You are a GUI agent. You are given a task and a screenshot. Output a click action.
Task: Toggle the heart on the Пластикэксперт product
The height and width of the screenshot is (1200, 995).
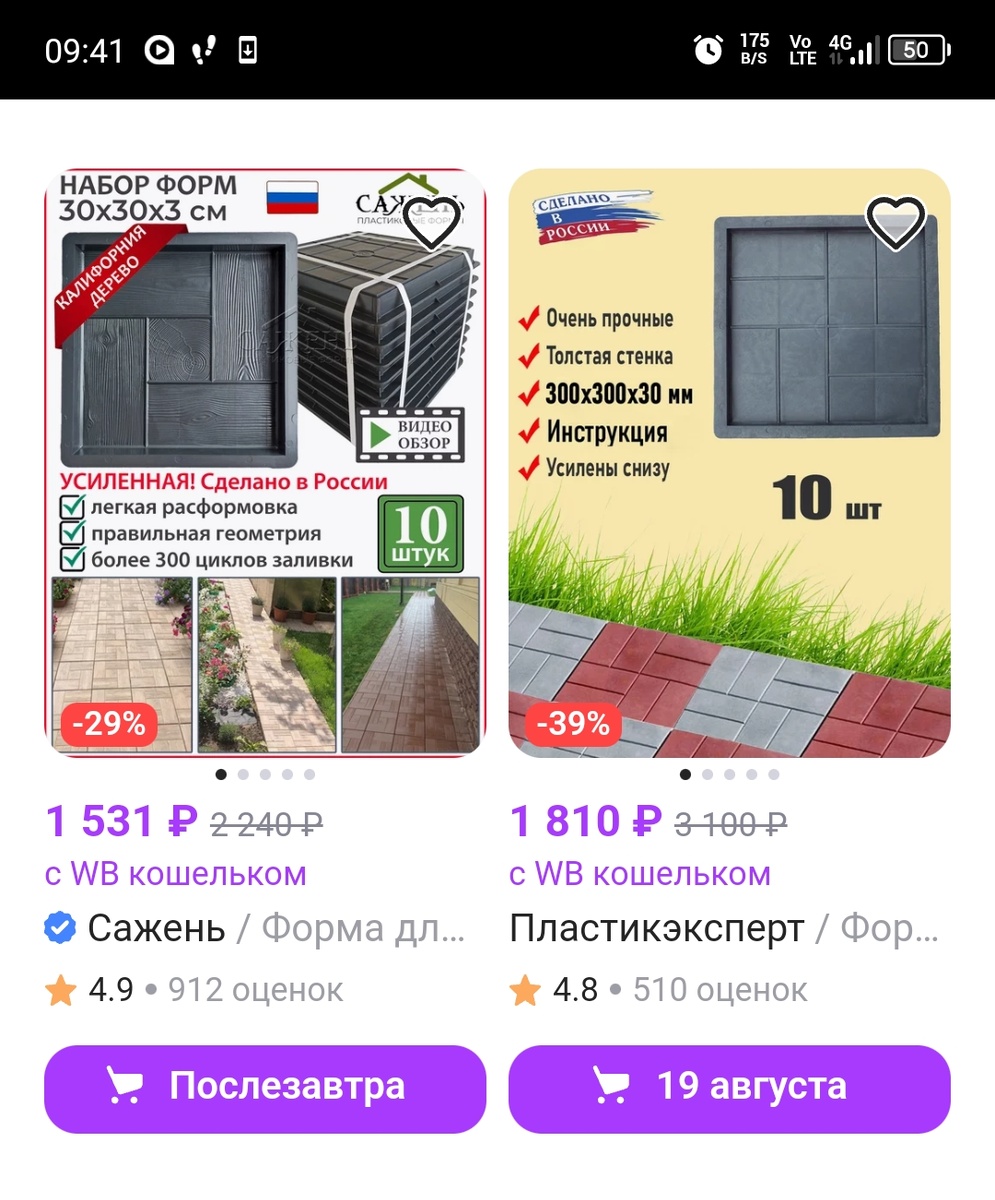pyautogui.click(x=896, y=224)
